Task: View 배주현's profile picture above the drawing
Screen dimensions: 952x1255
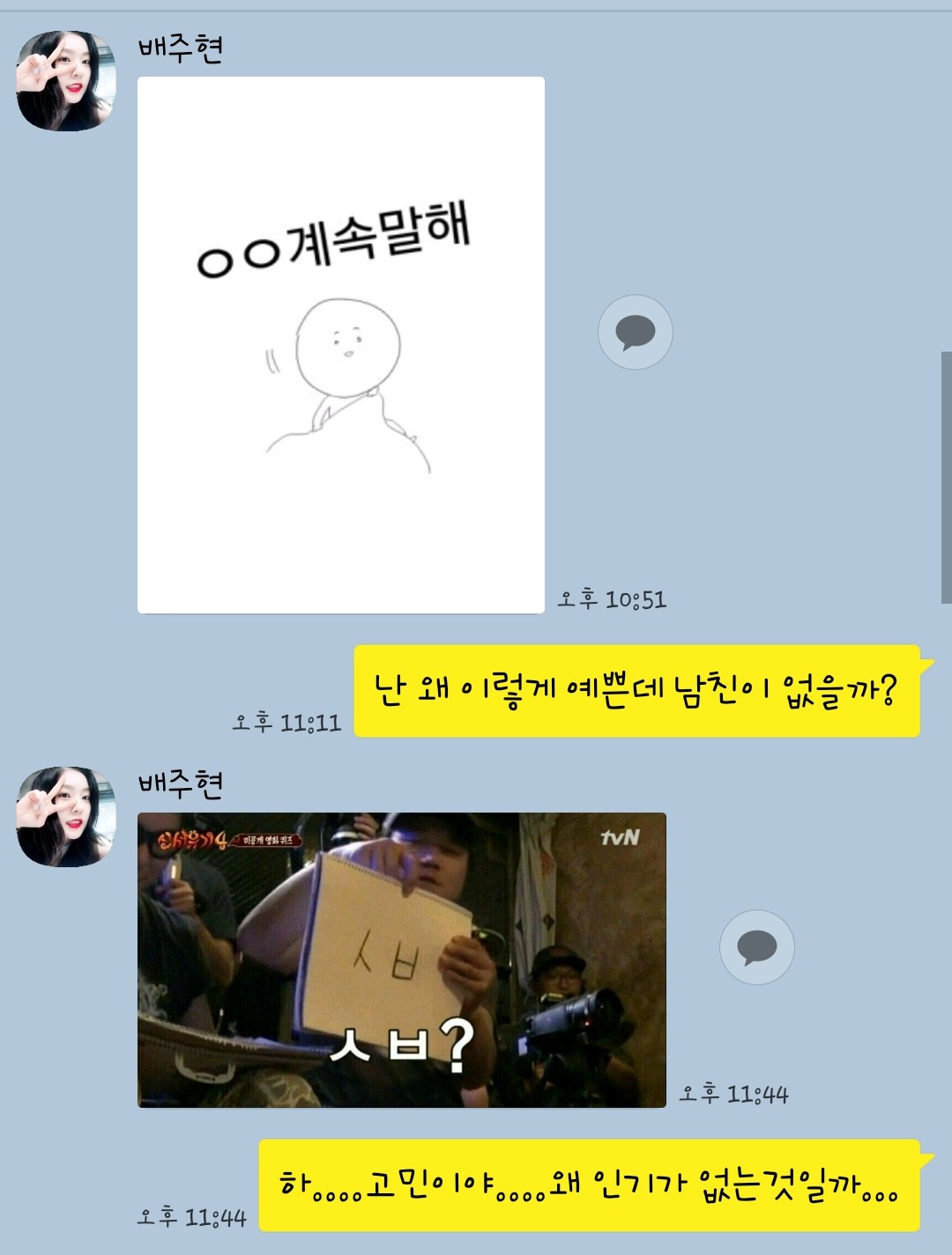Action: [x=66, y=81]
